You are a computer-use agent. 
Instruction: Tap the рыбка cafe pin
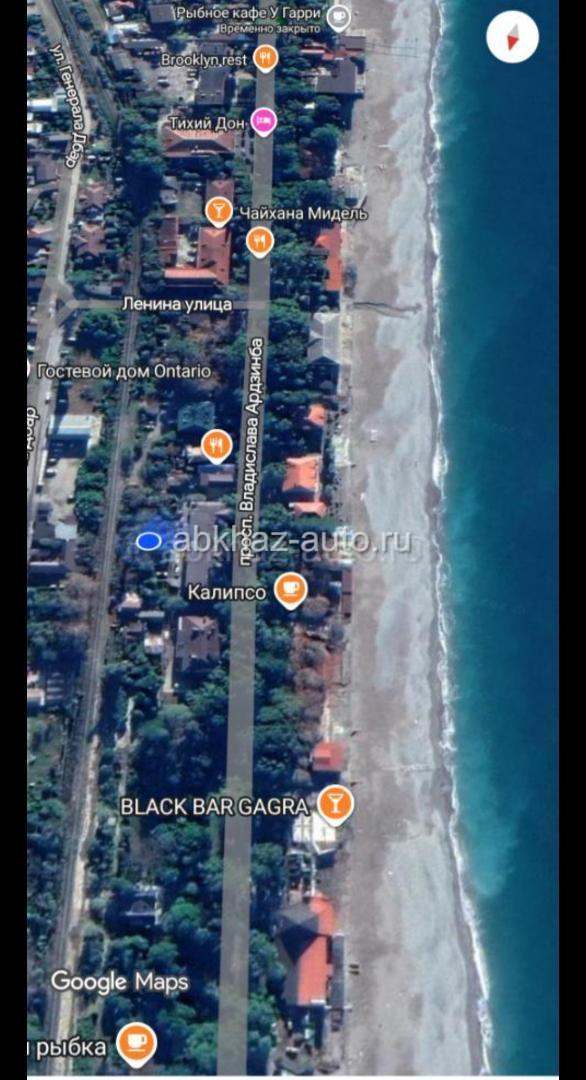(x=136, y=1046)
